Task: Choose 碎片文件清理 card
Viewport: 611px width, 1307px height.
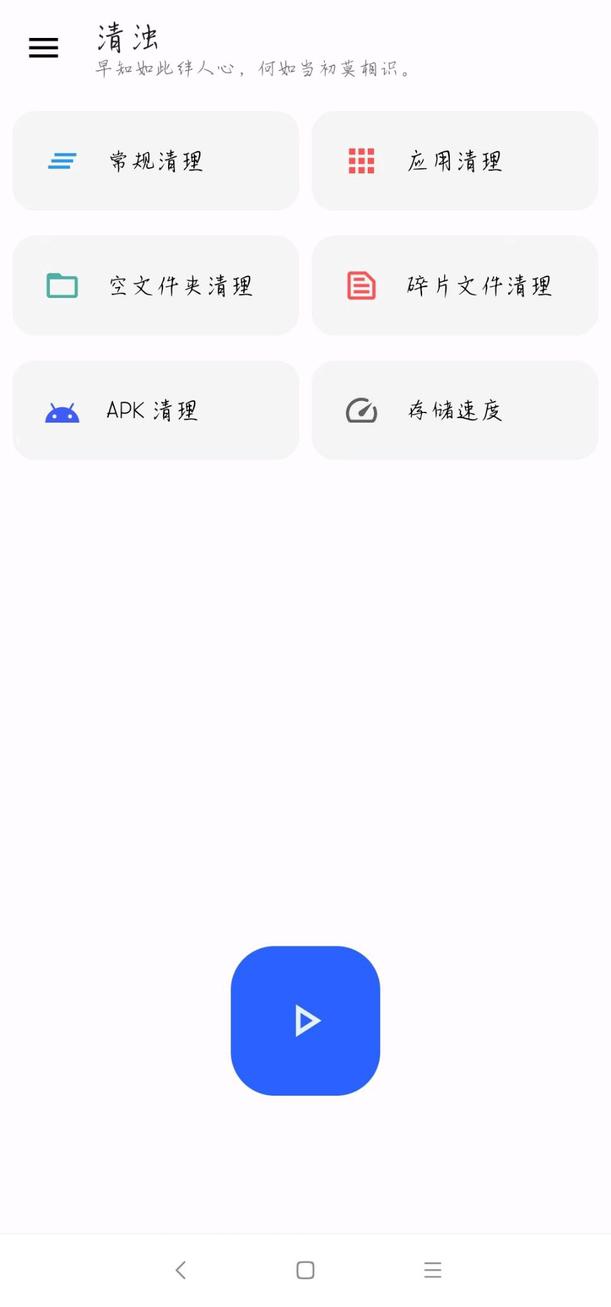Action: (455, 286)
